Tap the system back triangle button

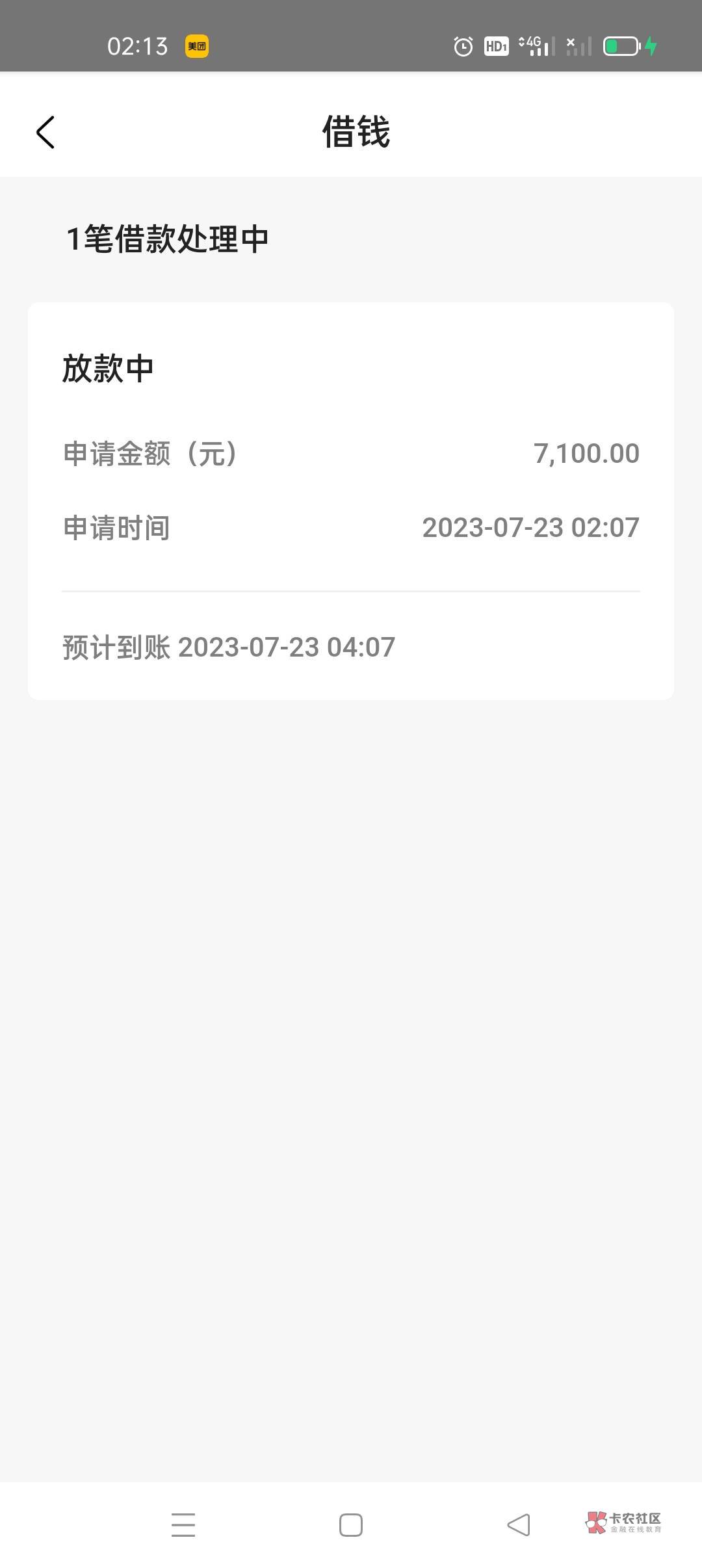click(519, 1524)
